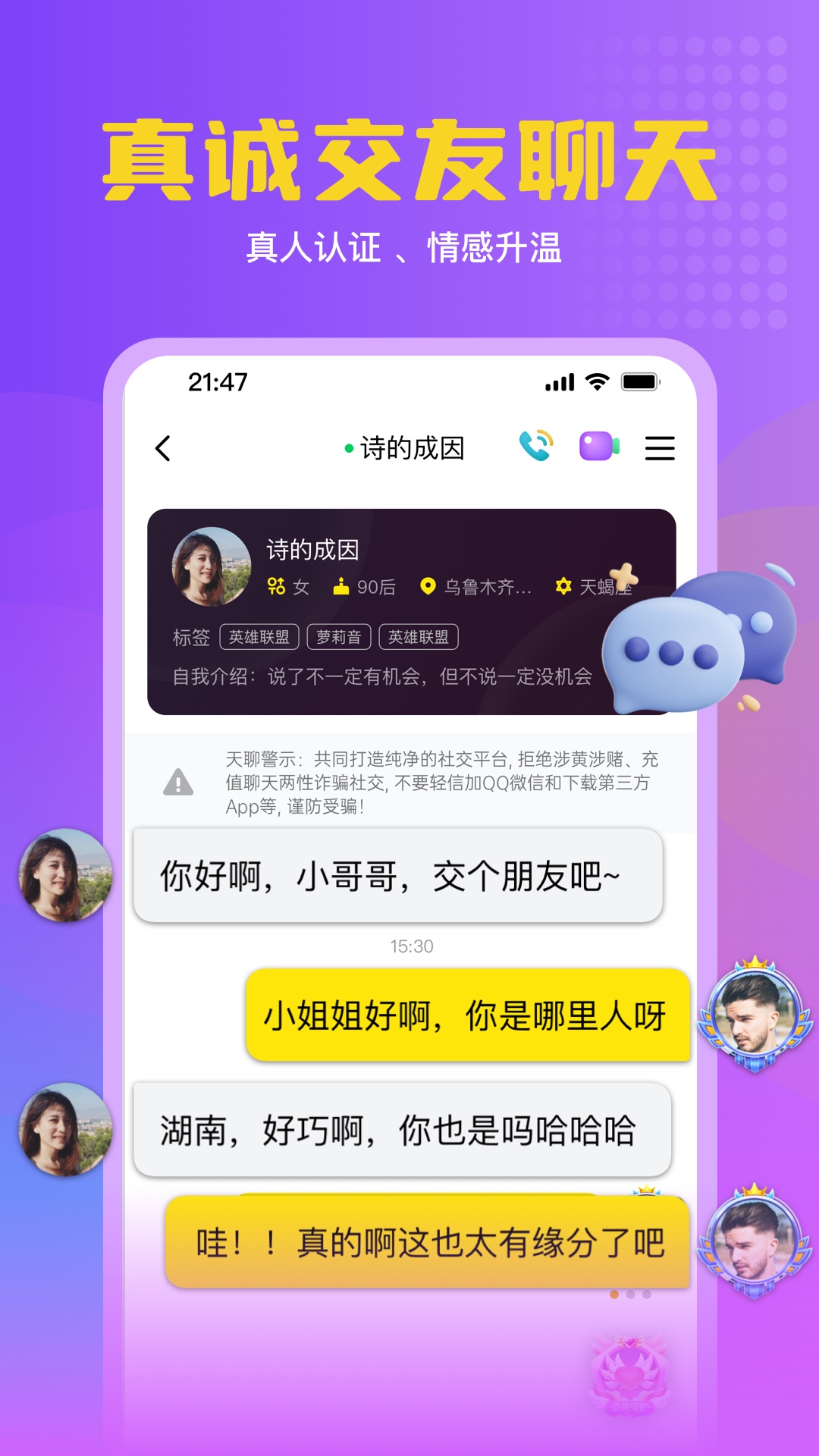This screenshot has width=819, height=1456.
Task: Tap the back arrow in the chat header
Action: (163, 448)
